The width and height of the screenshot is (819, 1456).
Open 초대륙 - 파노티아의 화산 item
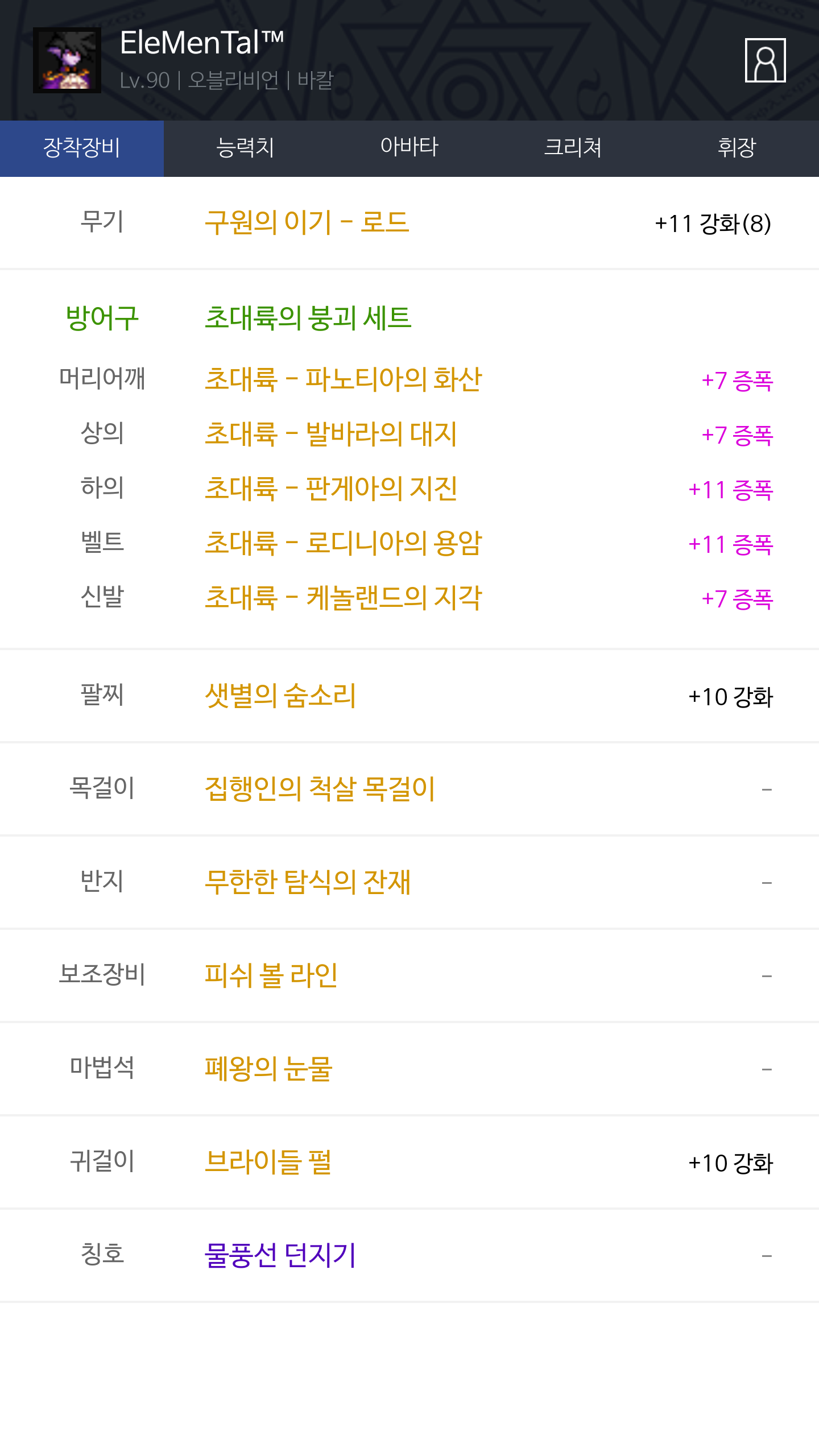pos(343,379)
